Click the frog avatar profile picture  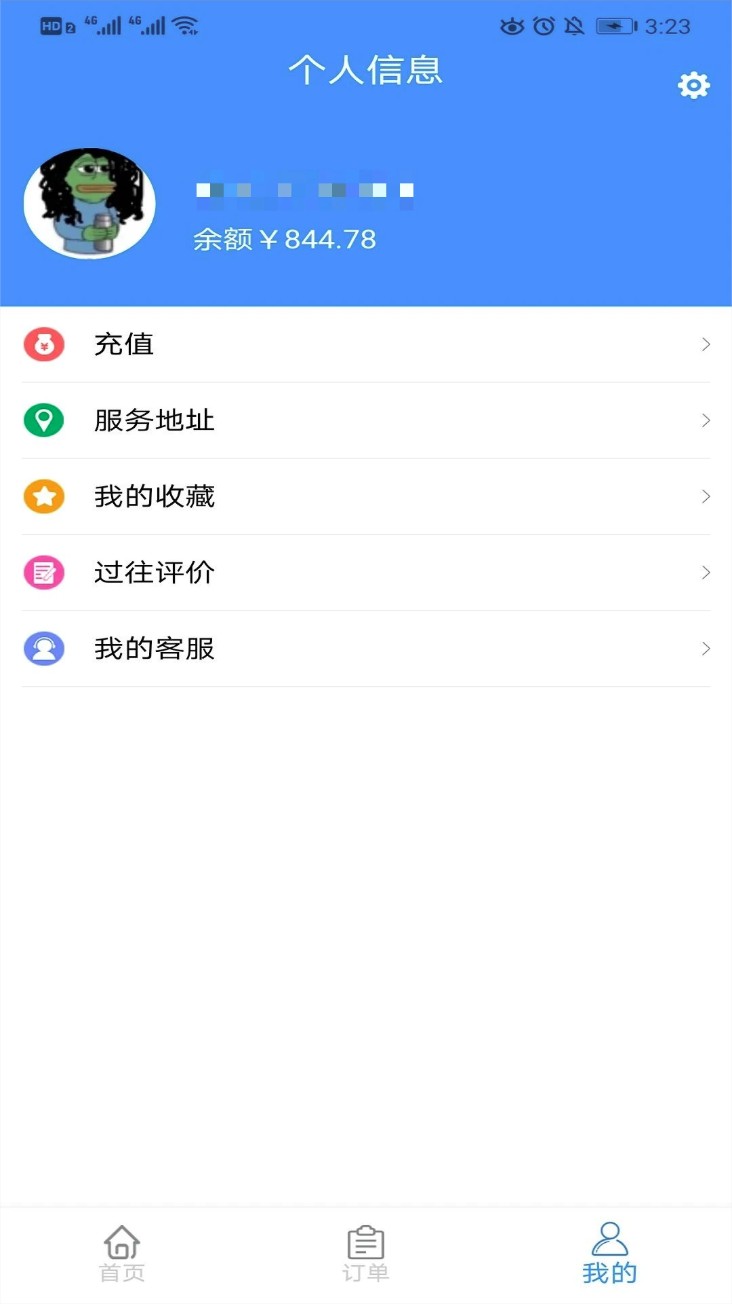[89, 203]
